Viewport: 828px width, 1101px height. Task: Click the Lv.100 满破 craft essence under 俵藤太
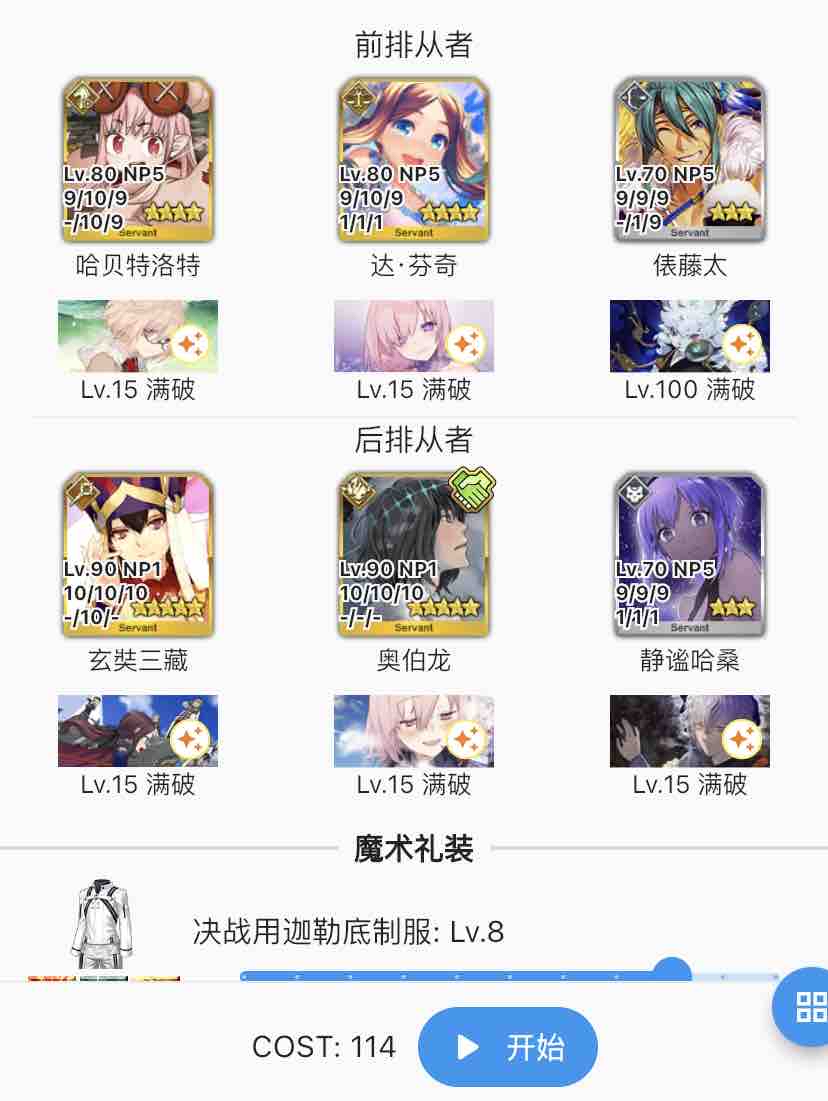(x=689, y=337)
